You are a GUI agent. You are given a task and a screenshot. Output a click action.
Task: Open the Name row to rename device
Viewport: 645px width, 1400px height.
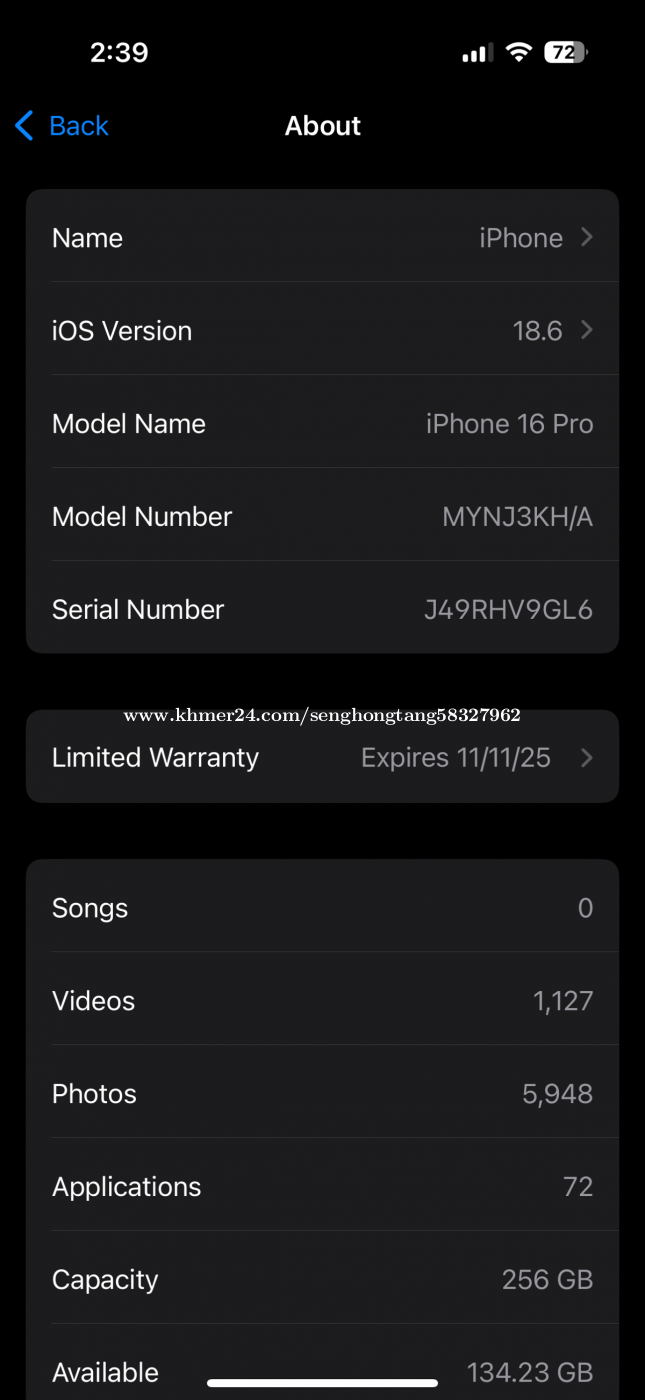click(322, 238)
